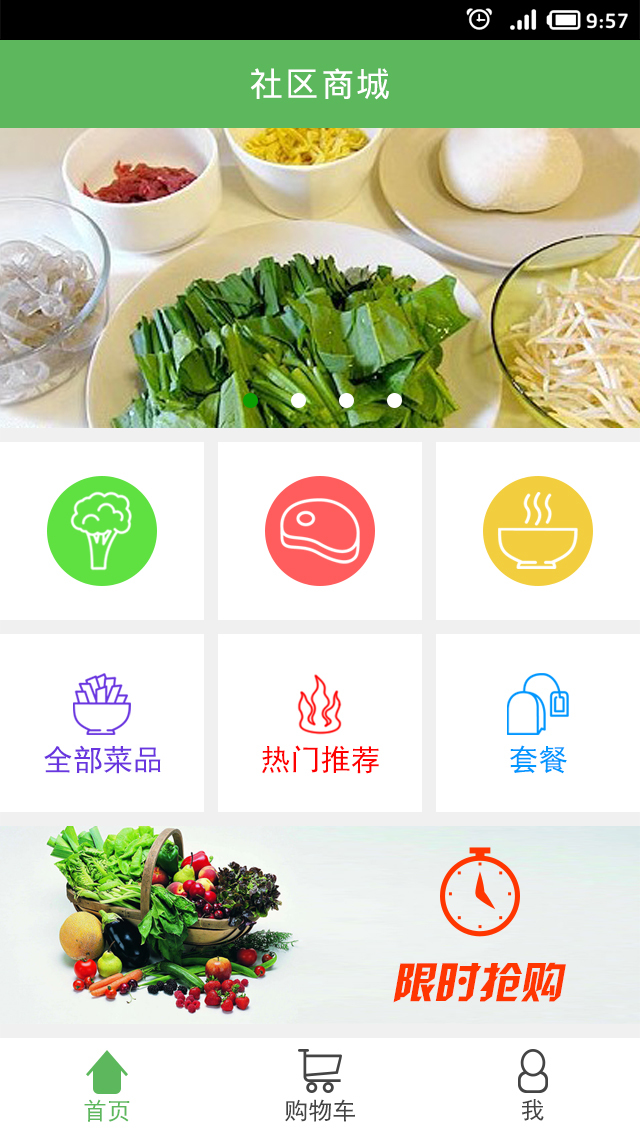Switch to the 购物车 cart tab
The width and height of the screenshot is (640, 1136).
pos(320,1087)
